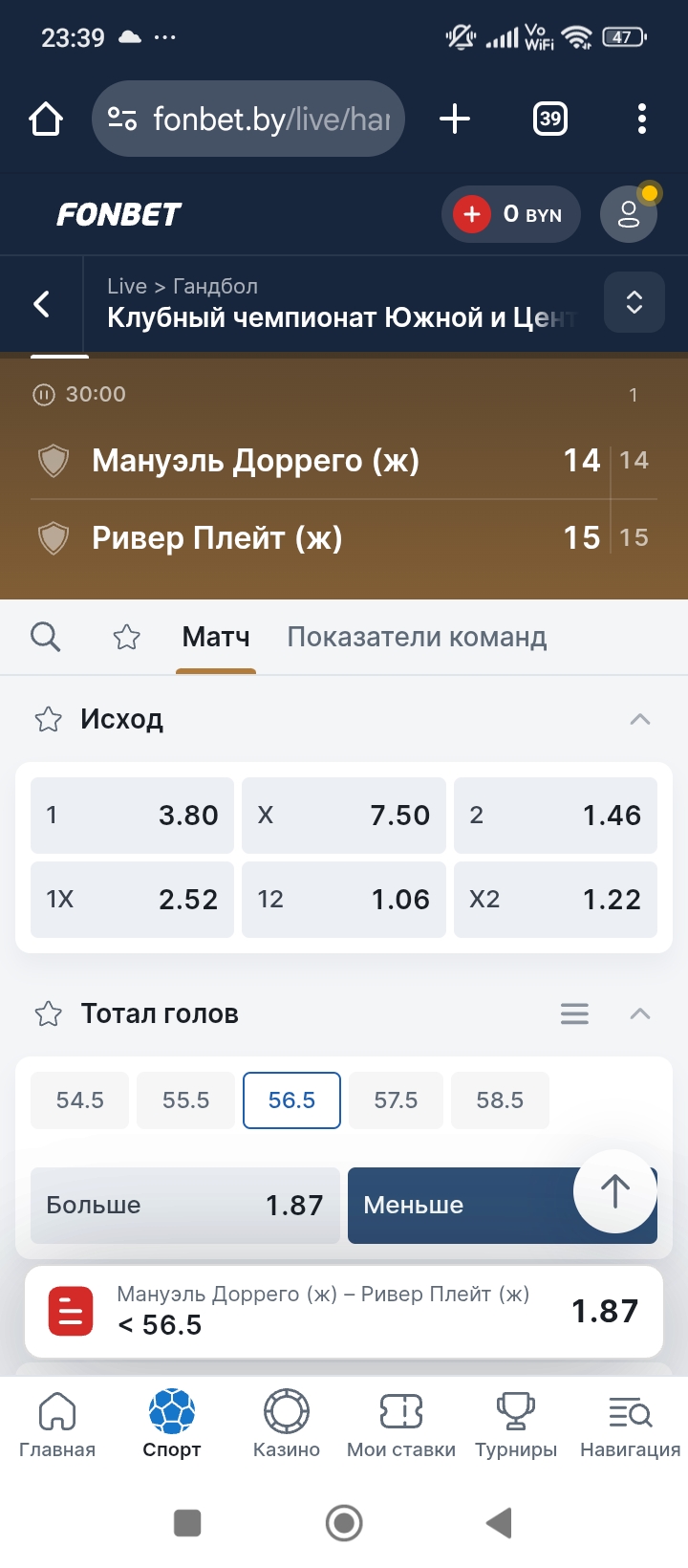Select the 57.5 total line option

coord(396,1100)
